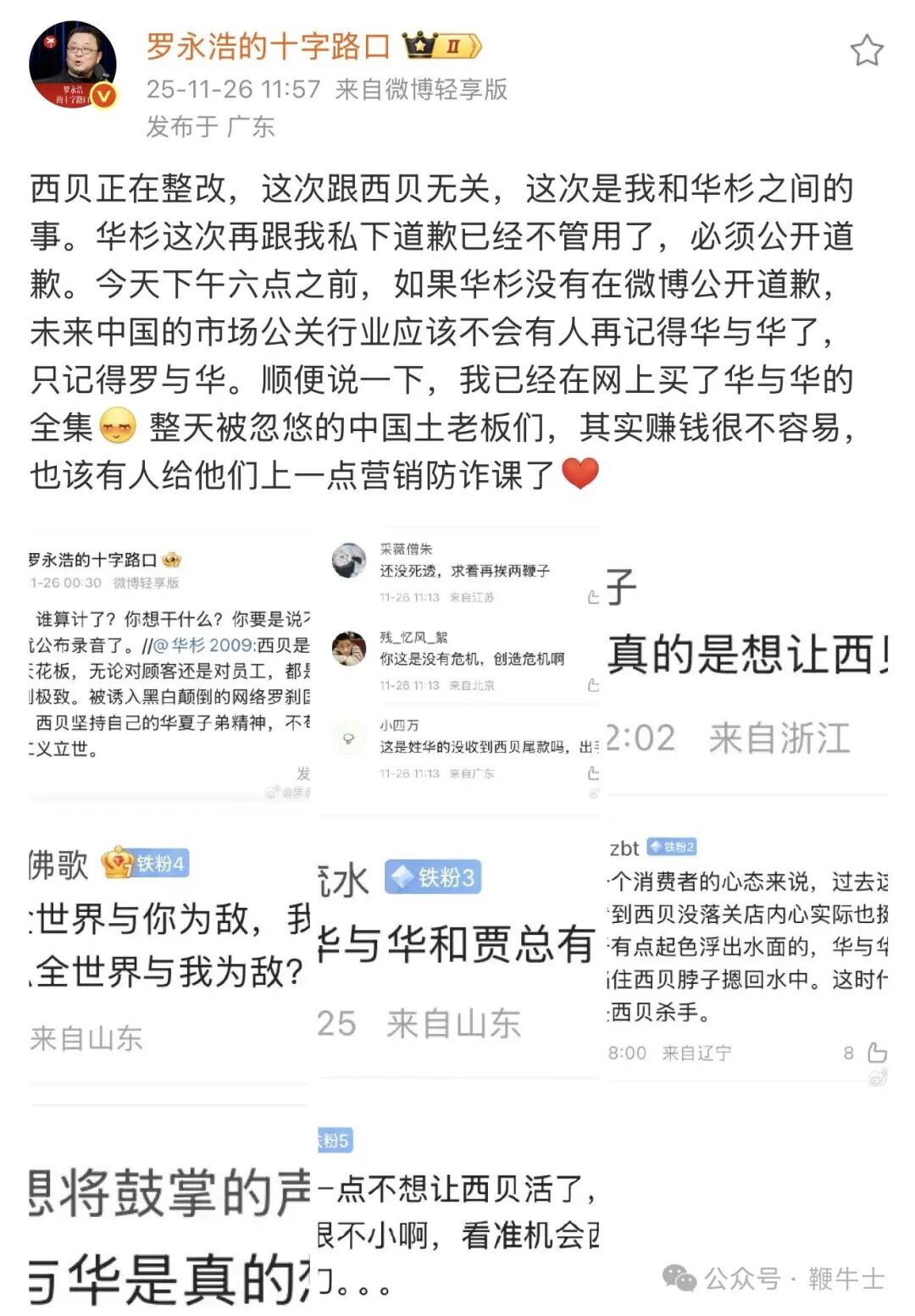Open 罗永浩的十字路口's profile avatar
The width and height of the screenshot is (915, 1316).
(72, 65)
